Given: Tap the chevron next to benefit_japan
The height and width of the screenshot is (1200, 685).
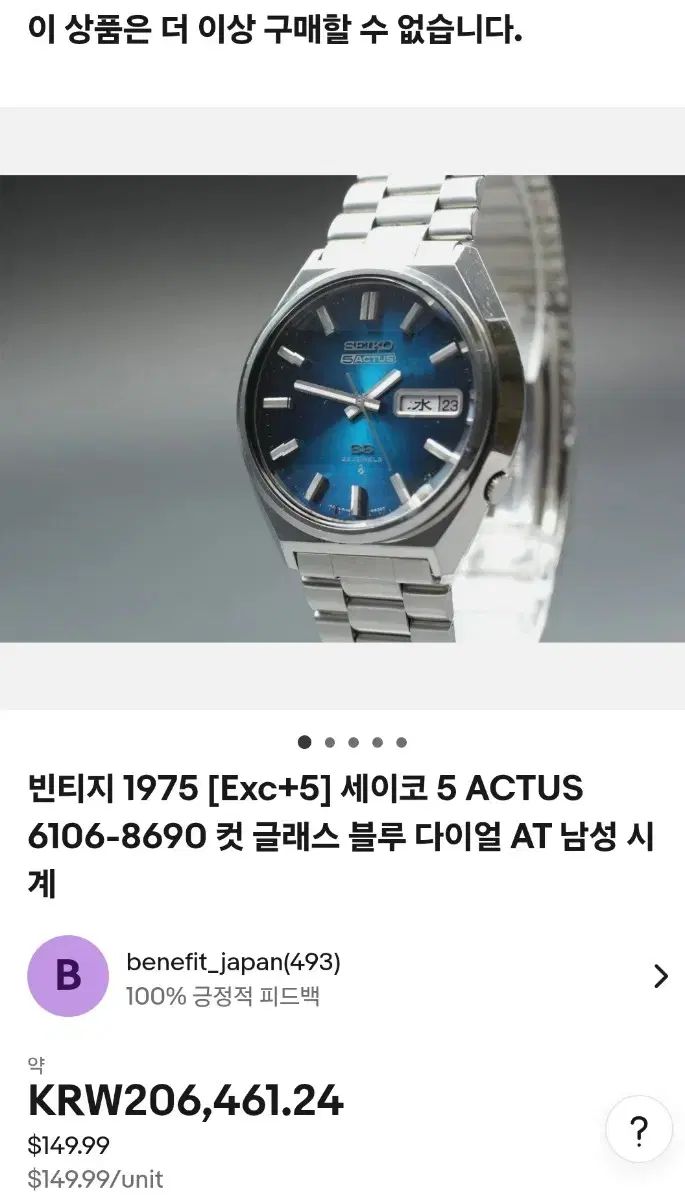Looking at the screenshot, I should (x=660, y=976).
